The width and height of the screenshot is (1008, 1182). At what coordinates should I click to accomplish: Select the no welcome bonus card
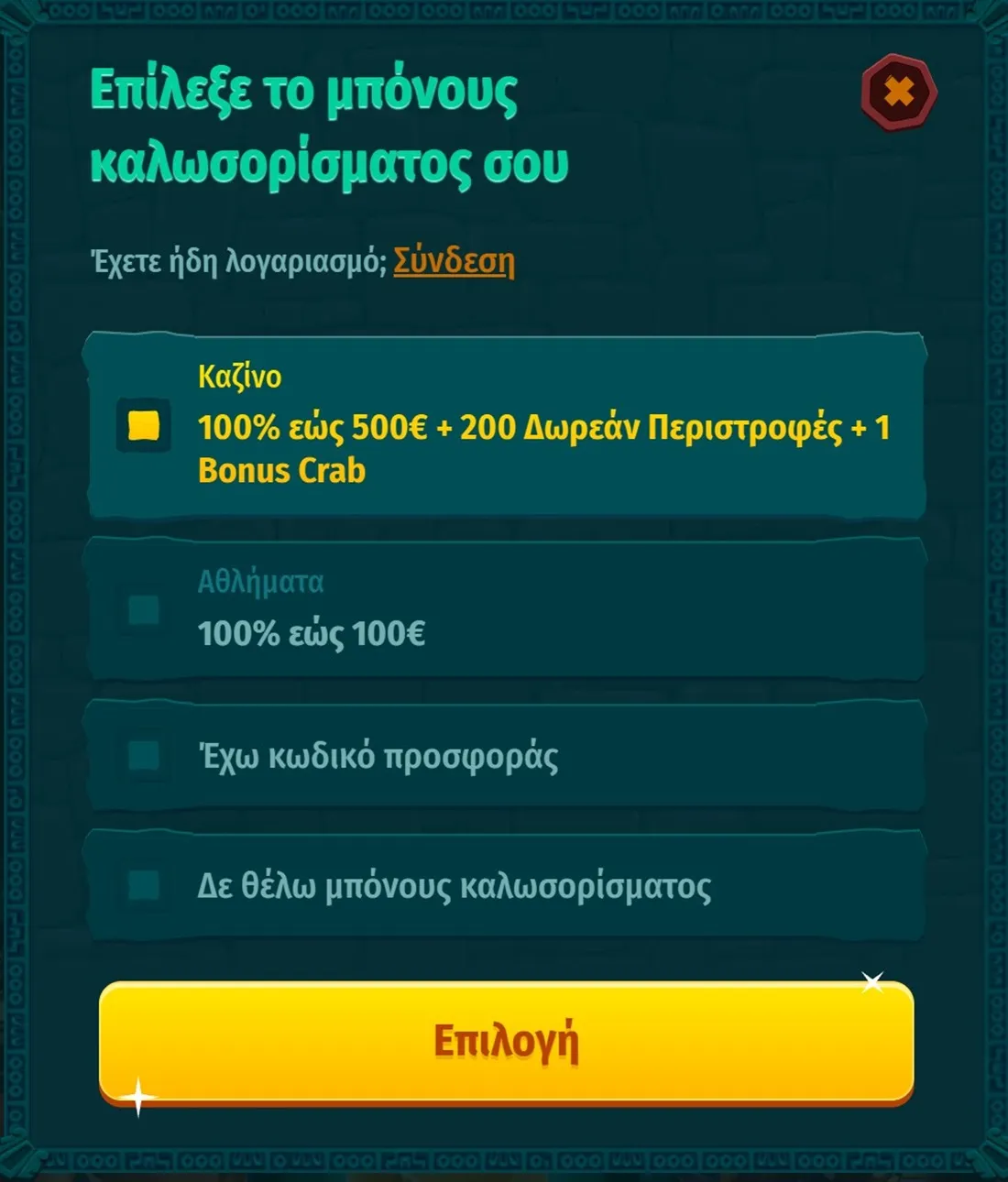504,884
